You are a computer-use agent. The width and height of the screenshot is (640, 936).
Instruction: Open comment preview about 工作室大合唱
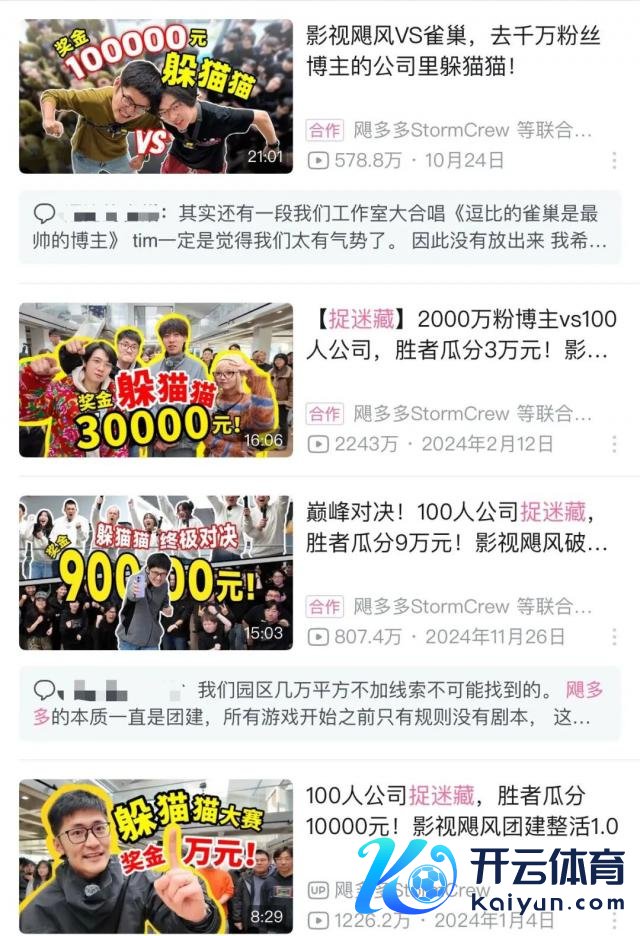[x=320, y=228]
